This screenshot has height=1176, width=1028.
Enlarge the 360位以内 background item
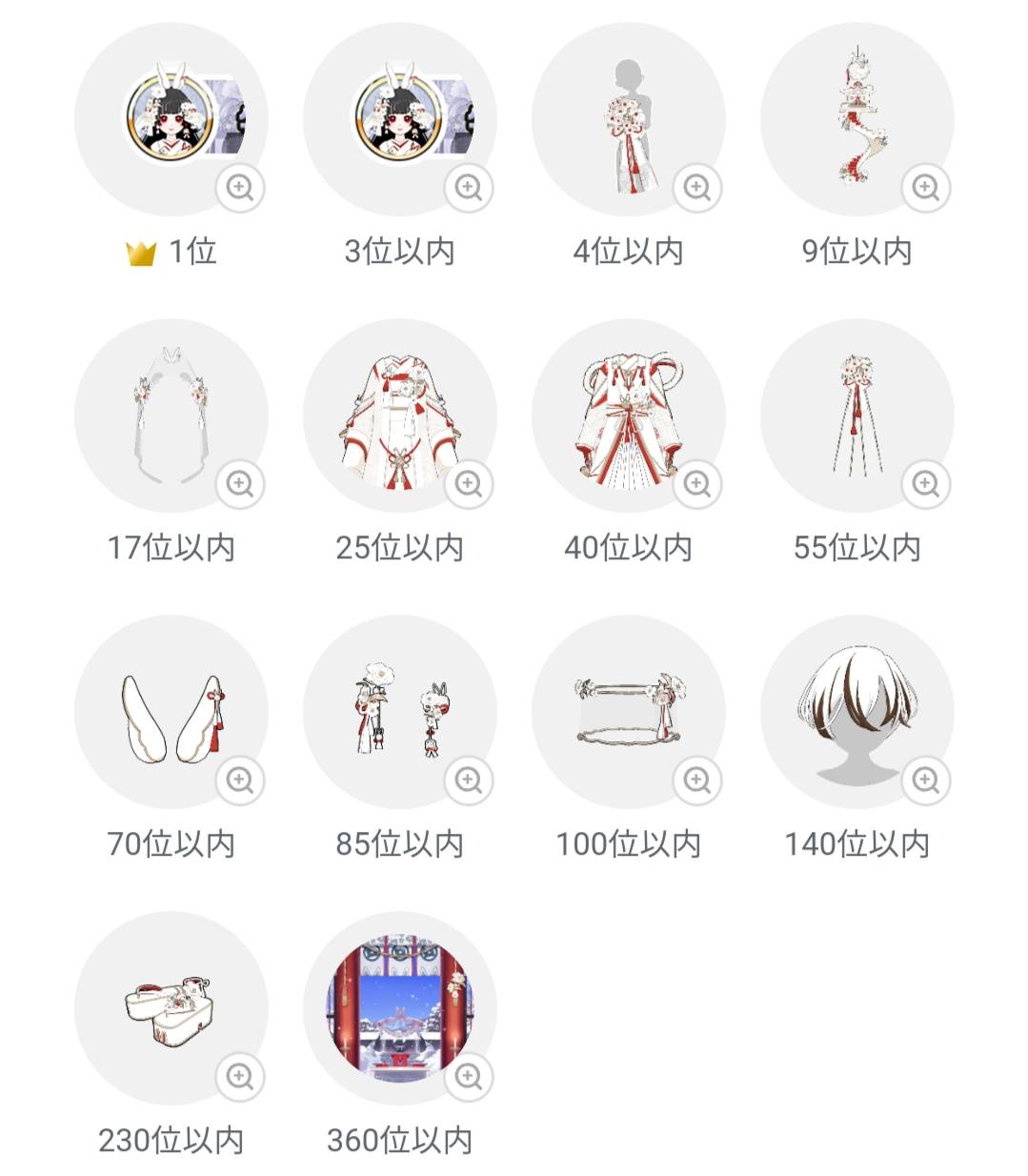click(469, 1077)
